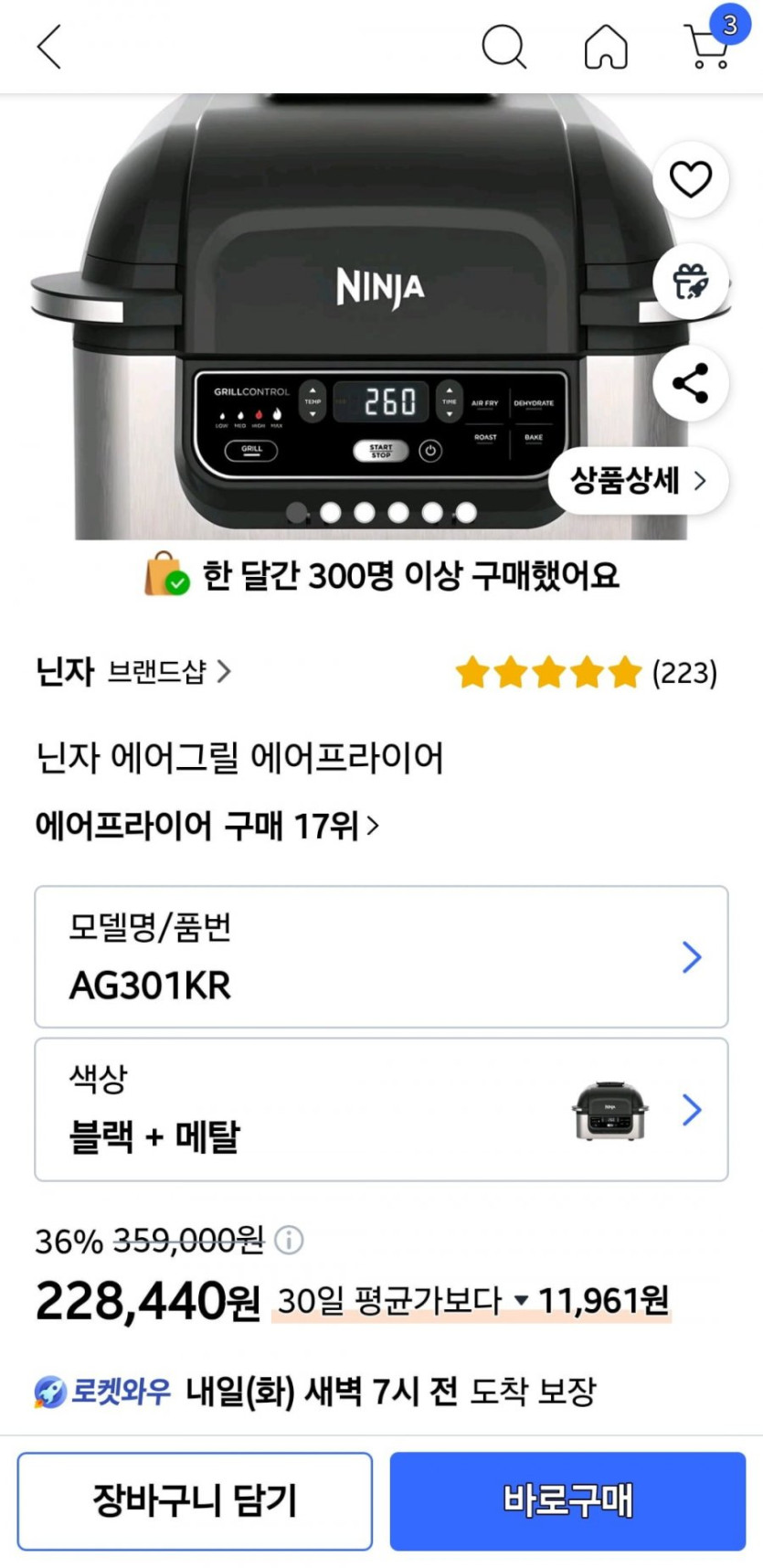The height and width of the screenshot is (1568, 763).
Task: Show price info next to 359,000원
Action: (289, 1241)
